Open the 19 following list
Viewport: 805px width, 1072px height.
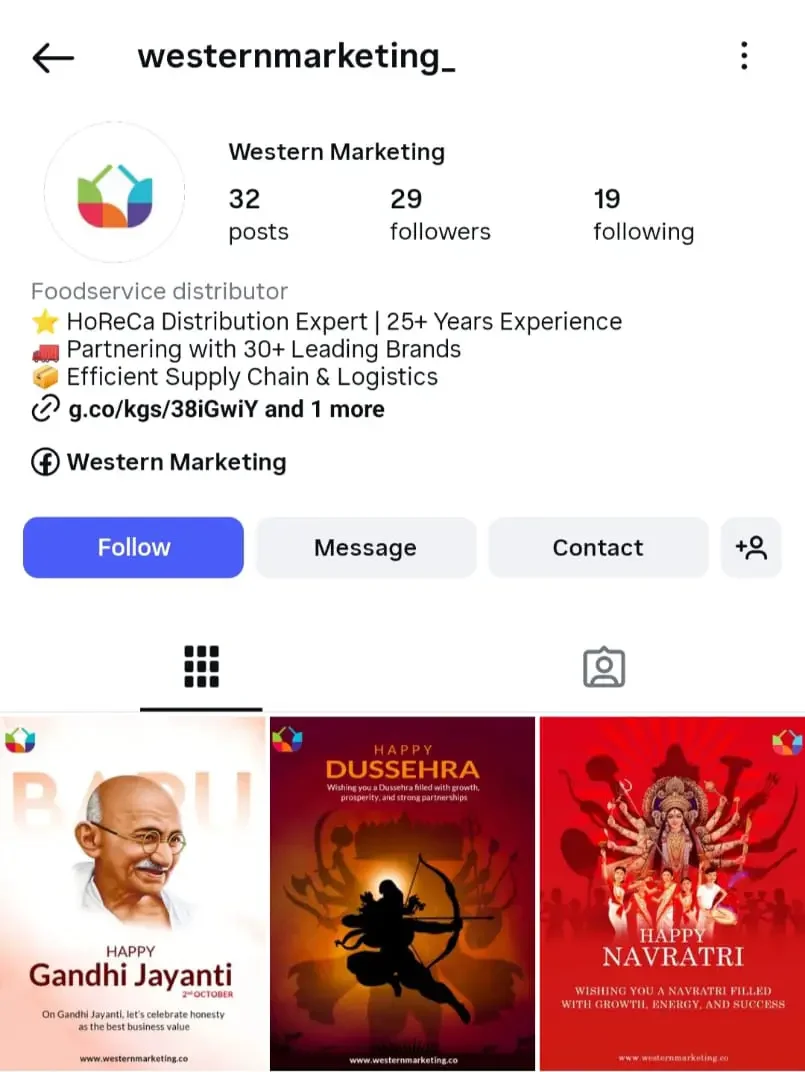642,215
